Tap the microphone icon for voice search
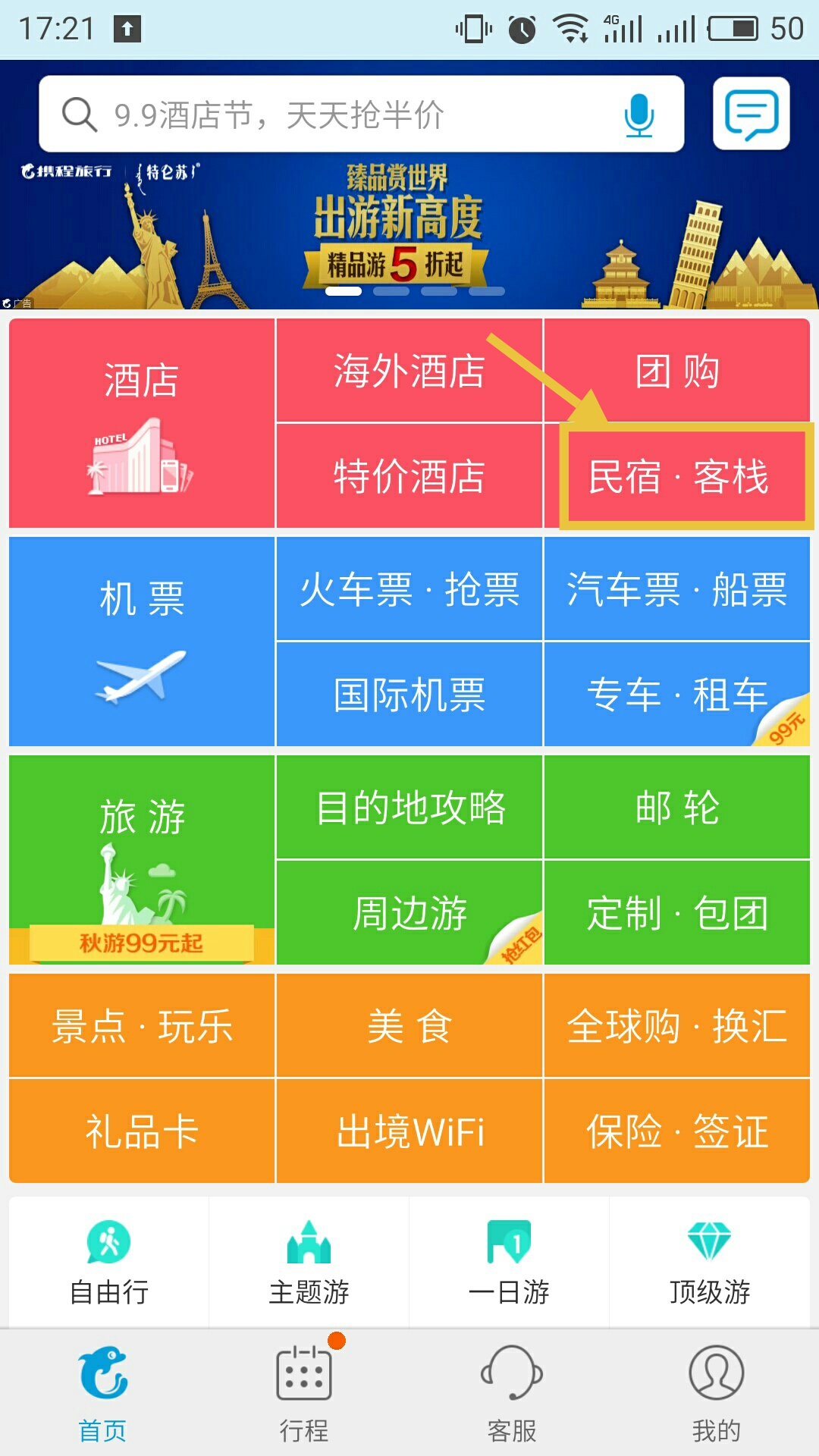The width and height of the screenshot is (819, 1456). pyautogui.click(x=639, y=115)
